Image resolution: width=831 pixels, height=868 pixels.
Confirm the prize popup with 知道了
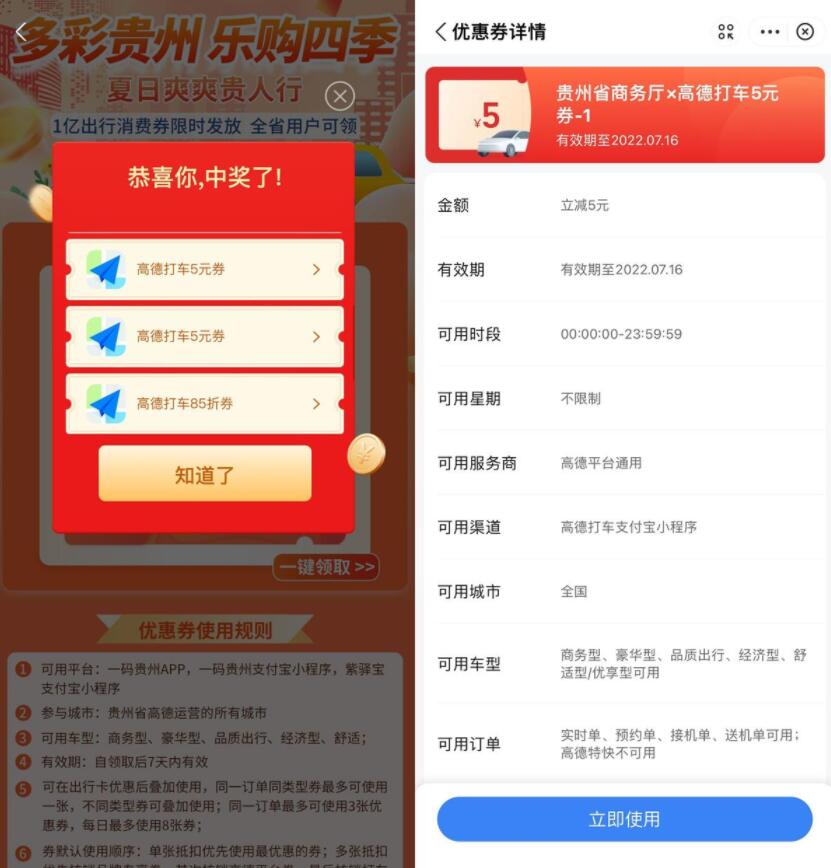[x=204, y=475]
